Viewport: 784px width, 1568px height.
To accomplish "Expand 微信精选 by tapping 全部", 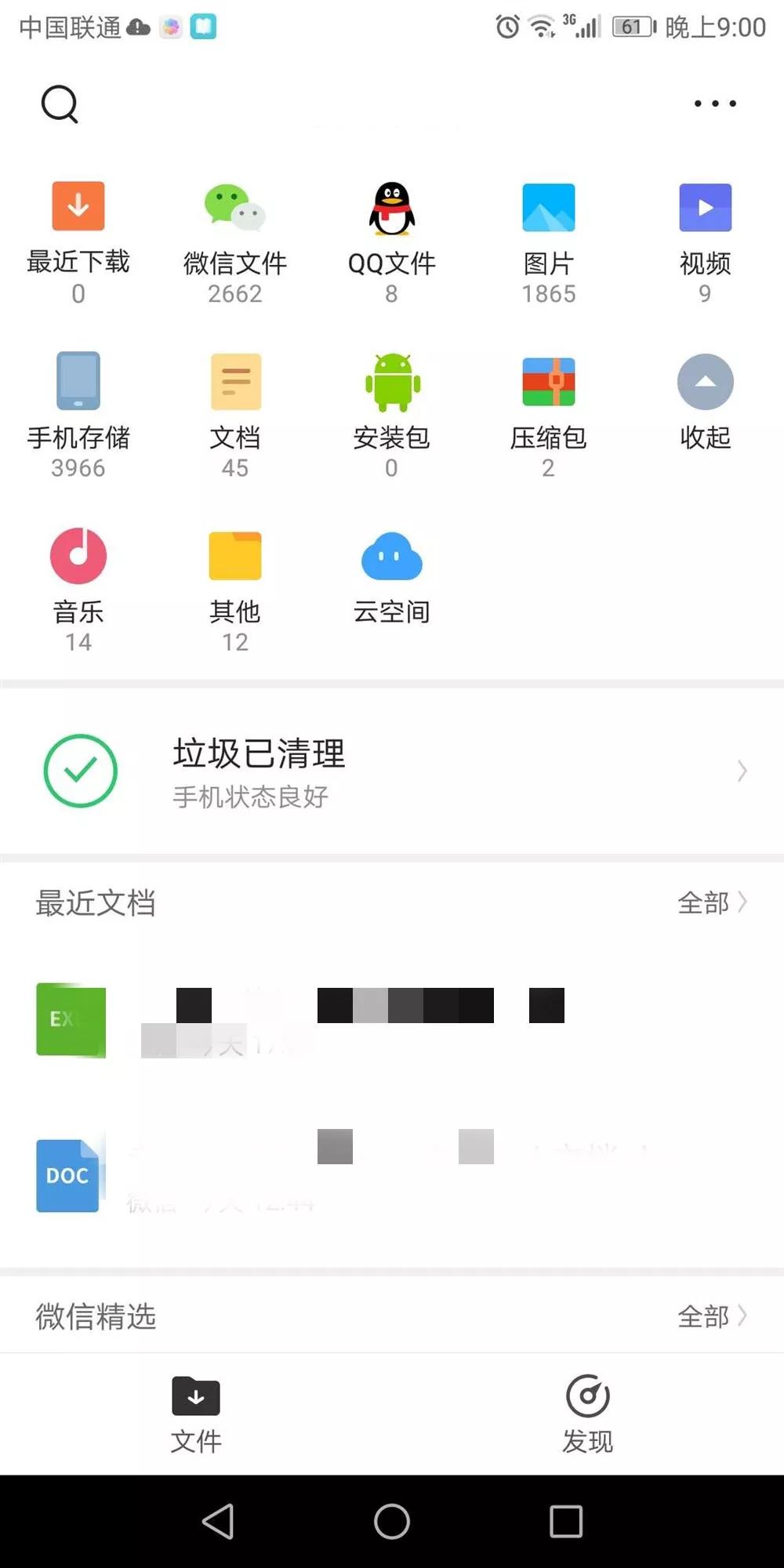I will 712,1316.
